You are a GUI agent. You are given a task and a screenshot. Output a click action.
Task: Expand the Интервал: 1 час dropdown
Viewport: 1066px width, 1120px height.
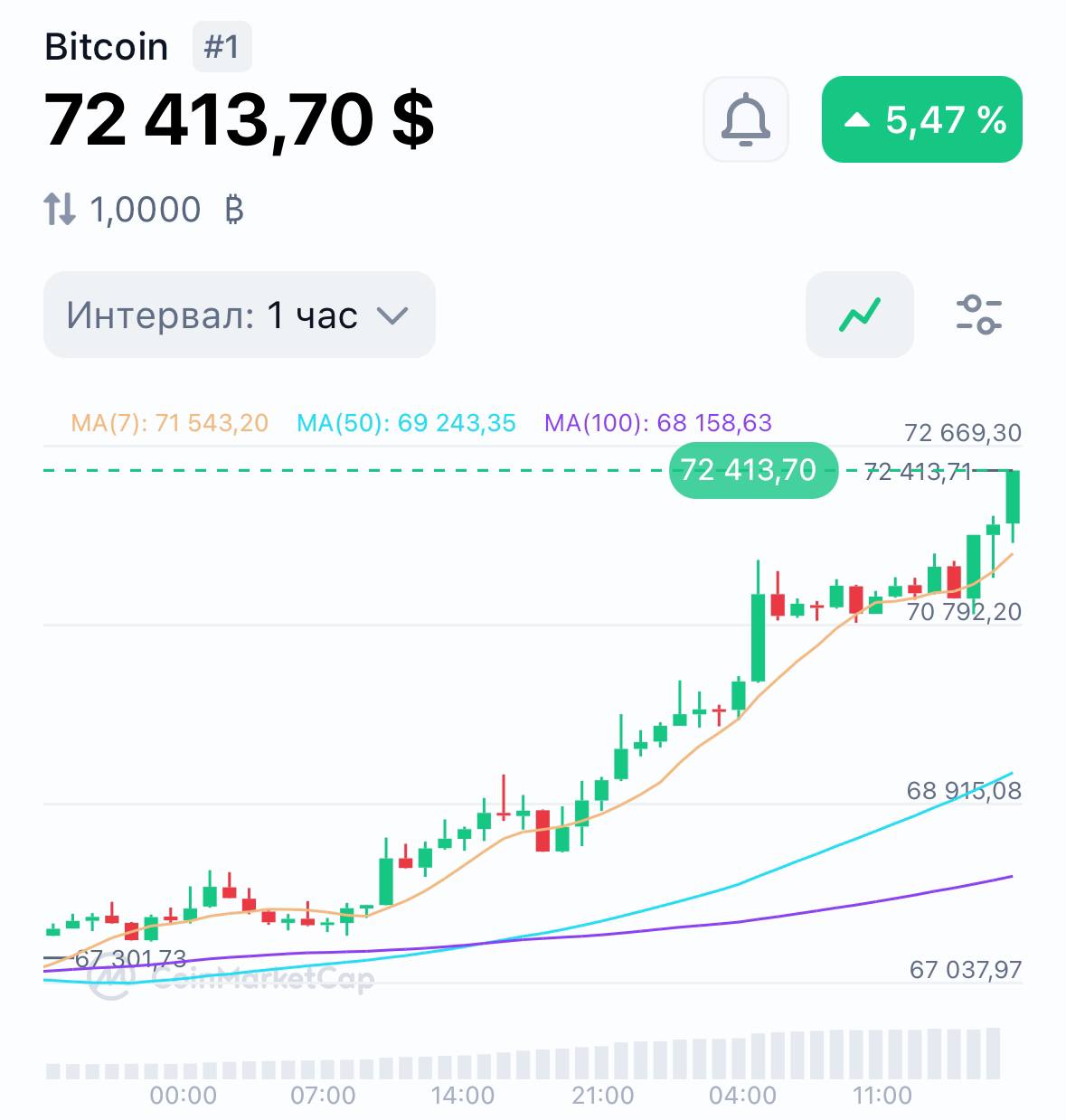point(240,315)
